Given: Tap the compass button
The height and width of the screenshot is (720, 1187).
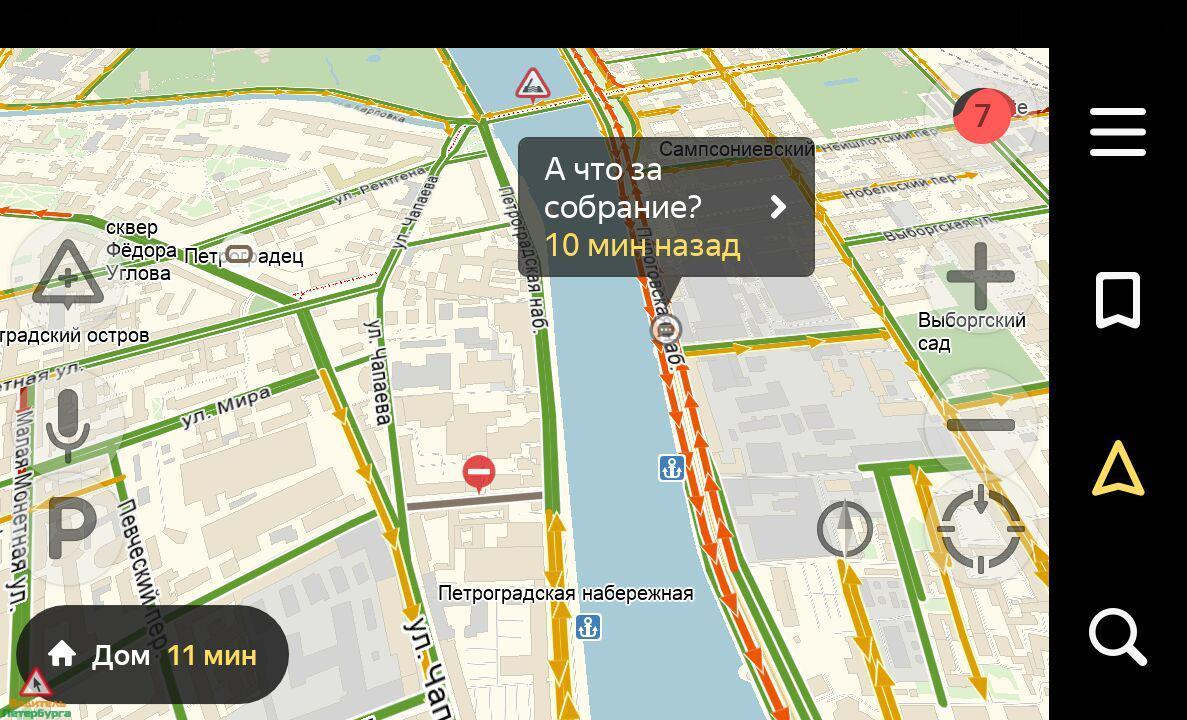Looking at the screenshot, I should 845,529.
